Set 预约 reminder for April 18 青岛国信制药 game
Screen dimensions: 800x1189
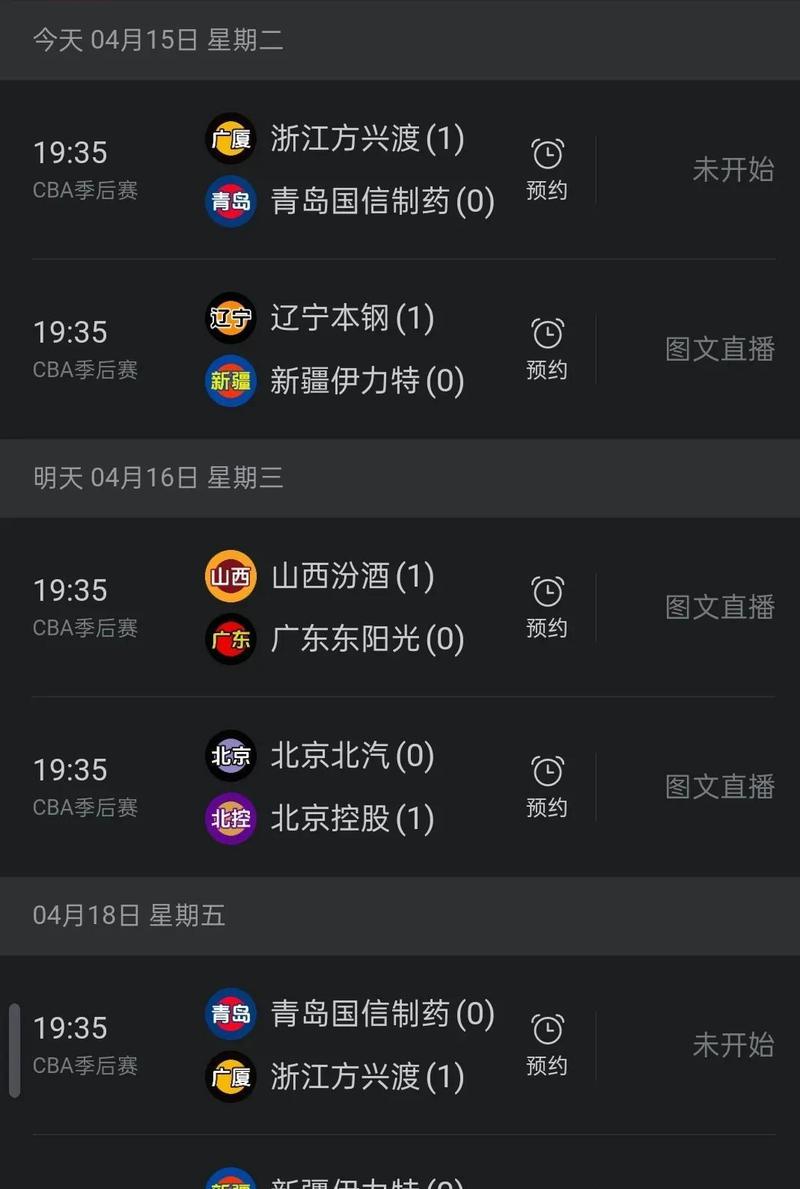click(x=547, y=1043)
